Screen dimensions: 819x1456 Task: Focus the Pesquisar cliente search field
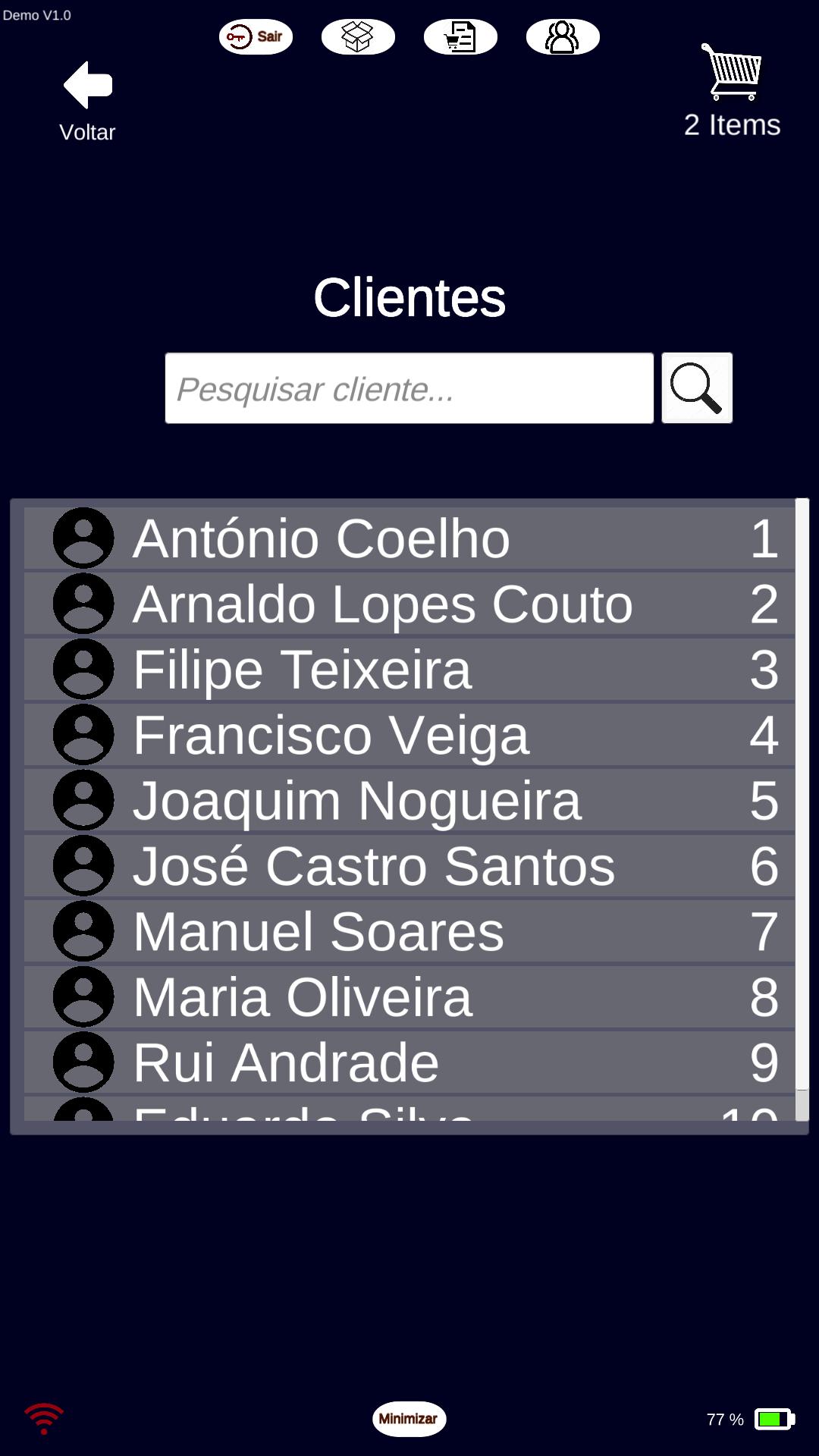pos(409,388)
